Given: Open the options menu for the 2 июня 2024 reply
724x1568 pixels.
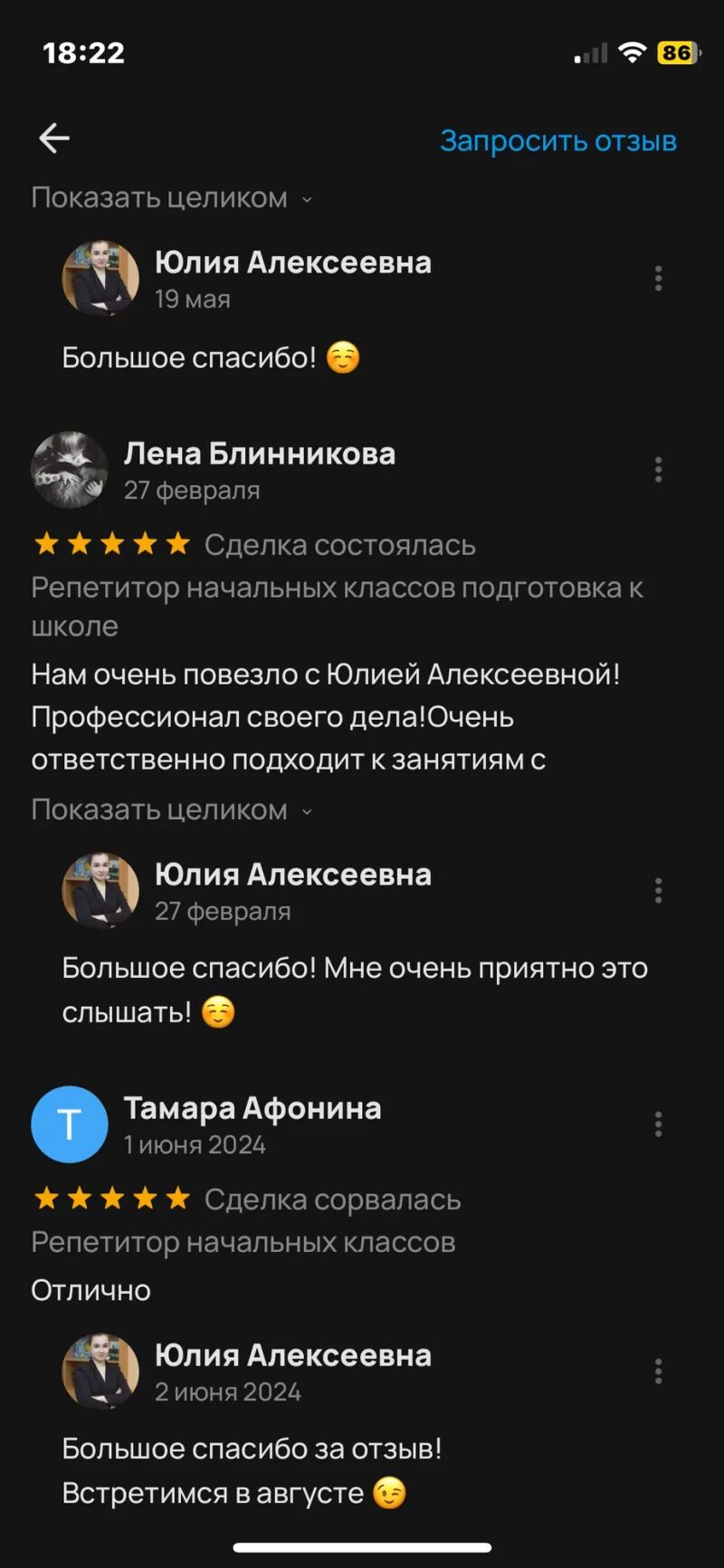Looking at the screenshot, I should [658, 1372].
